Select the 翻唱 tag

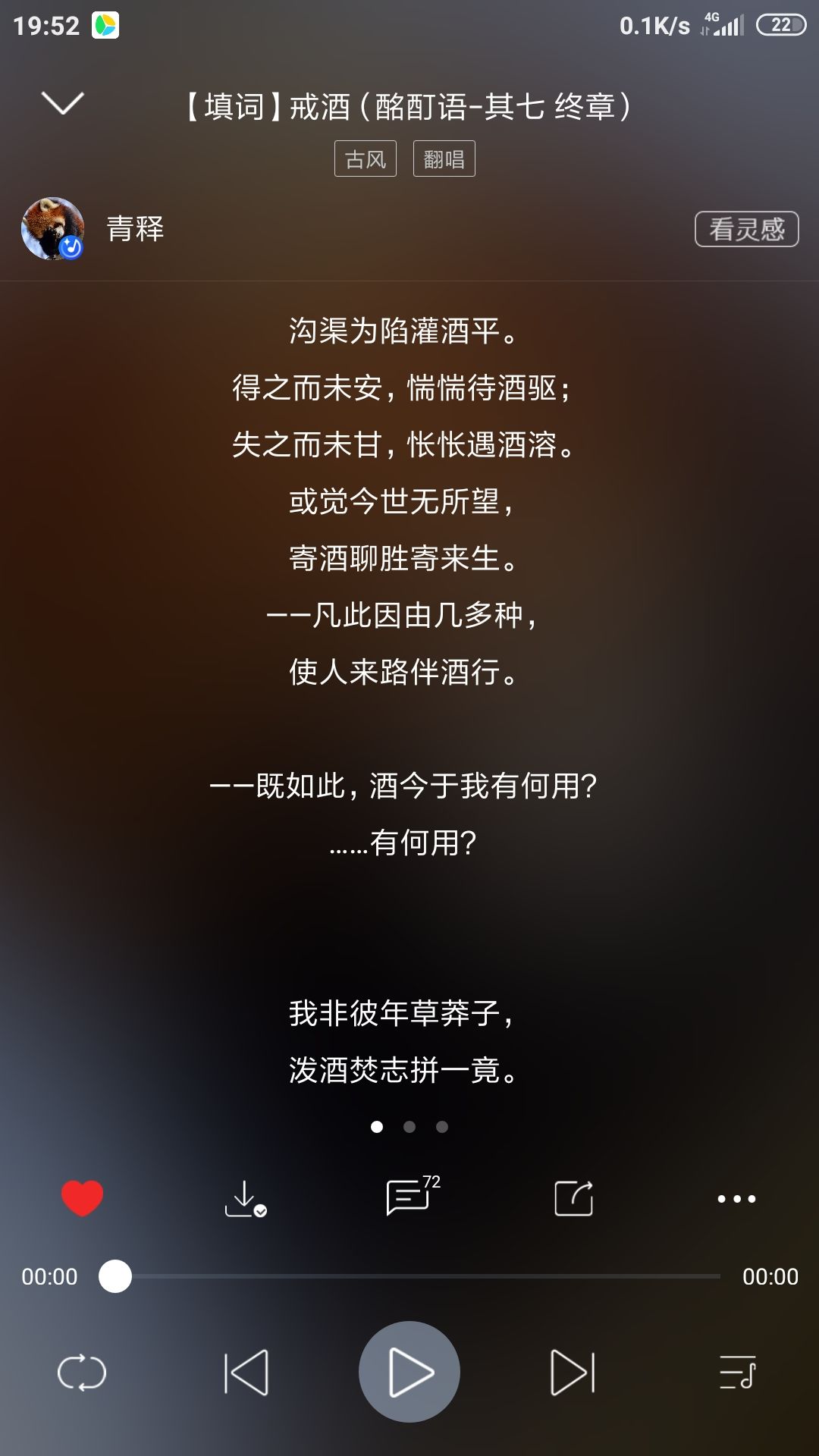click(x=444, y=158)
